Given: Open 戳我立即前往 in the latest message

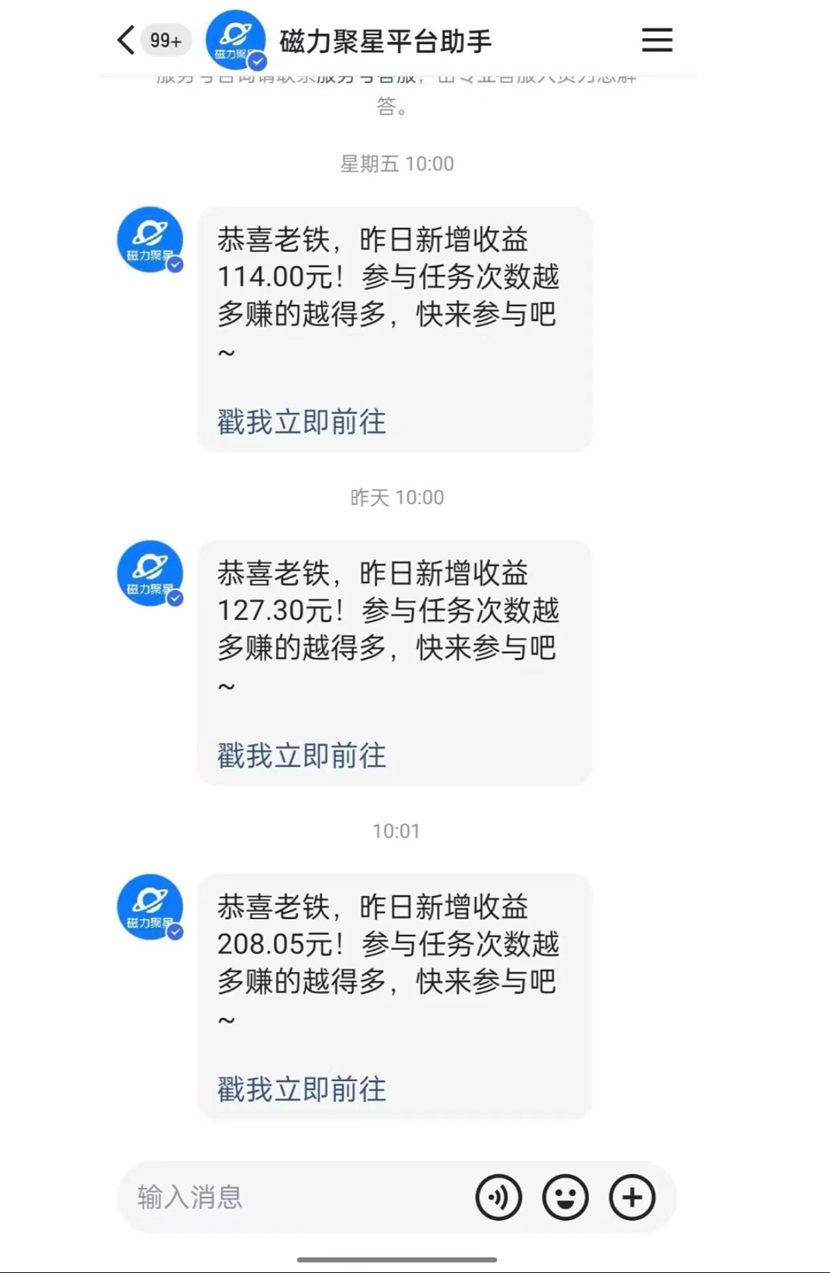Looking at the screenshot, I should (x=300, y=1090).
